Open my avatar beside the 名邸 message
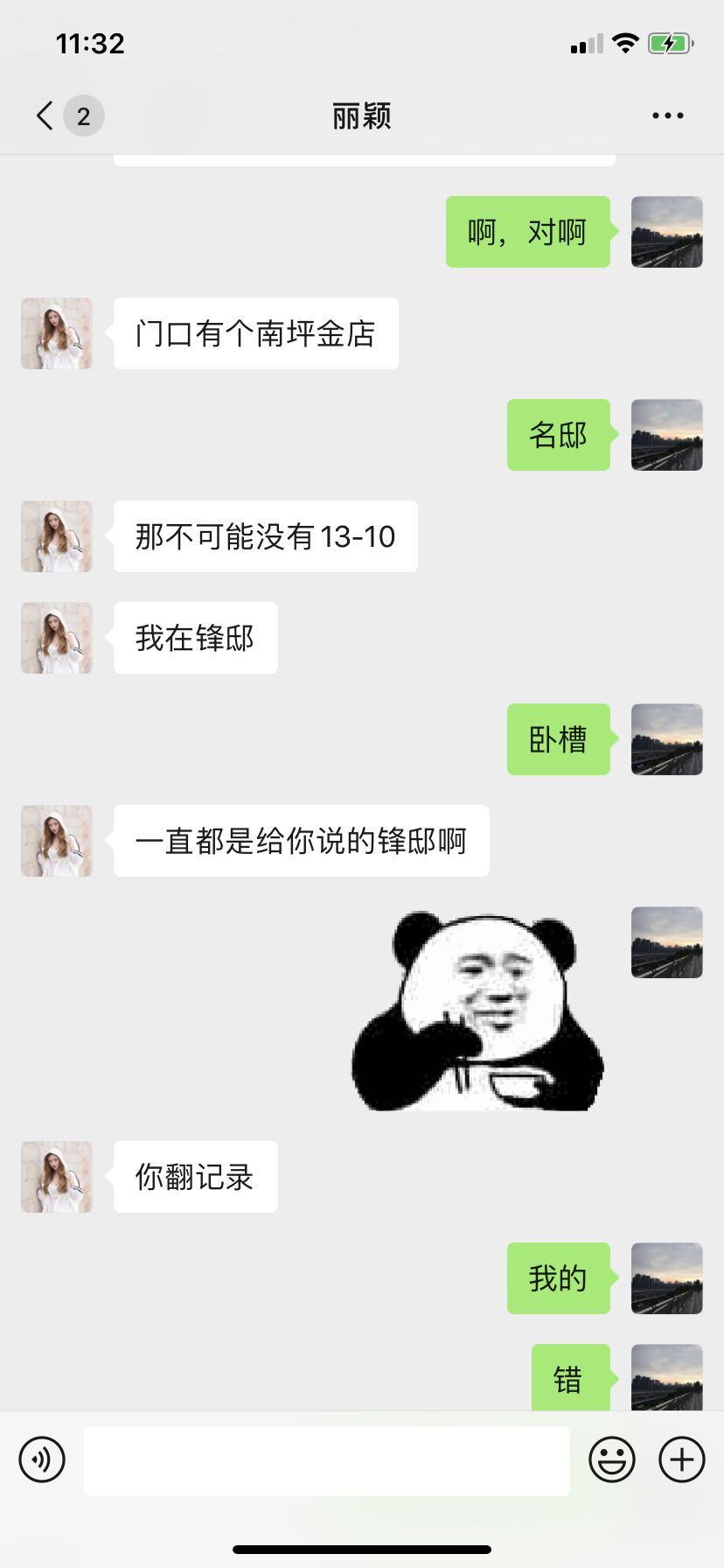 (666, 435)
